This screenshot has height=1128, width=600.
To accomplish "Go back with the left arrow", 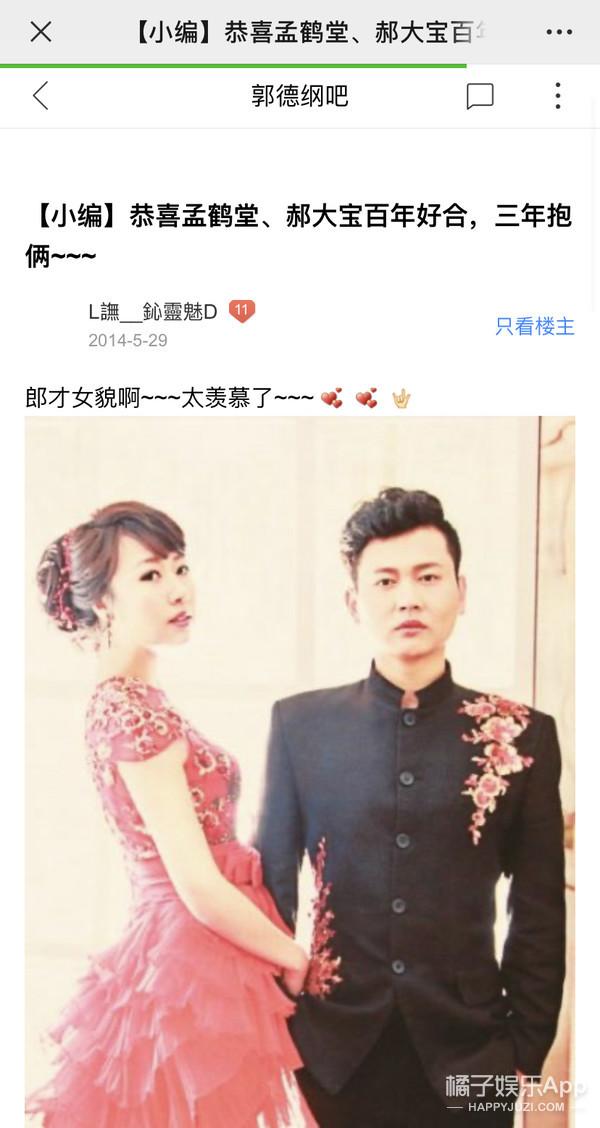I will click(41, 96).
